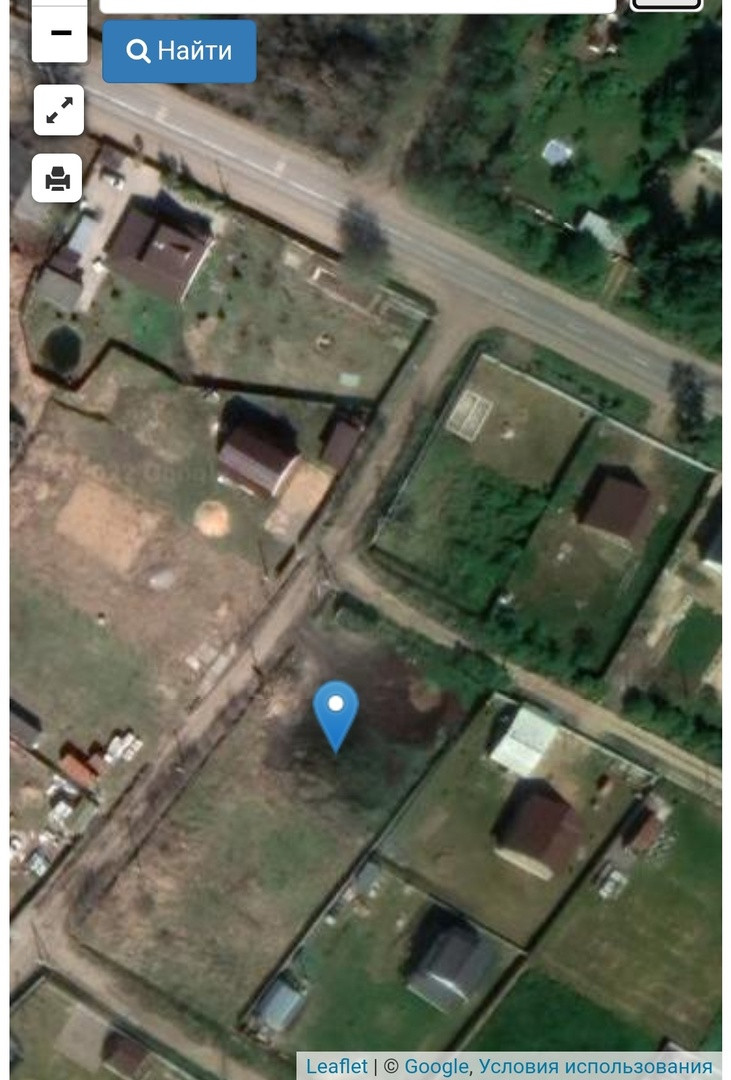Screen dimensions: 731x1080
Task: Tap the Найти search button
Action: coord(179,51)
